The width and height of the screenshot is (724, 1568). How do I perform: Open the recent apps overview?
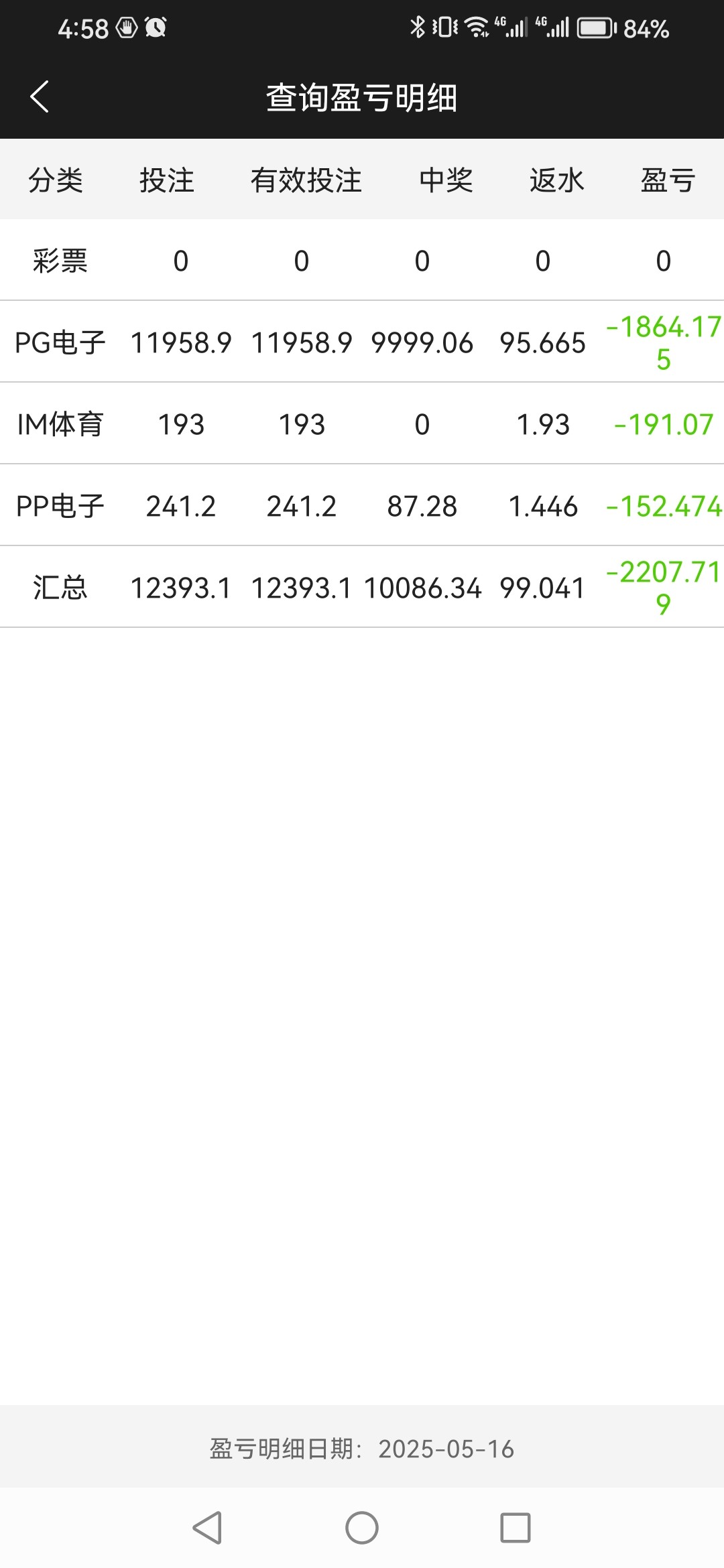pos(516,1528)
